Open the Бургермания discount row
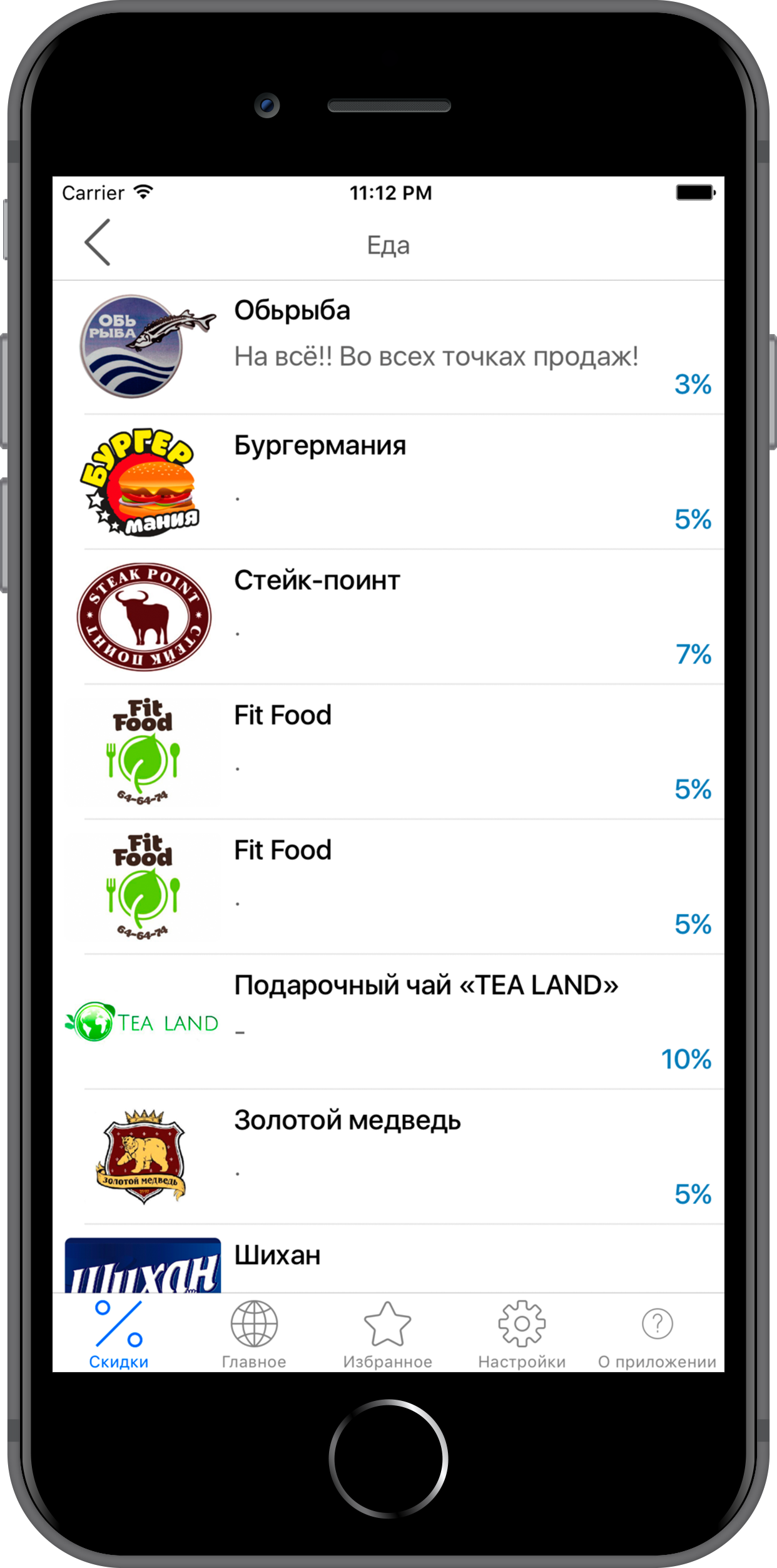 point(388,482)
